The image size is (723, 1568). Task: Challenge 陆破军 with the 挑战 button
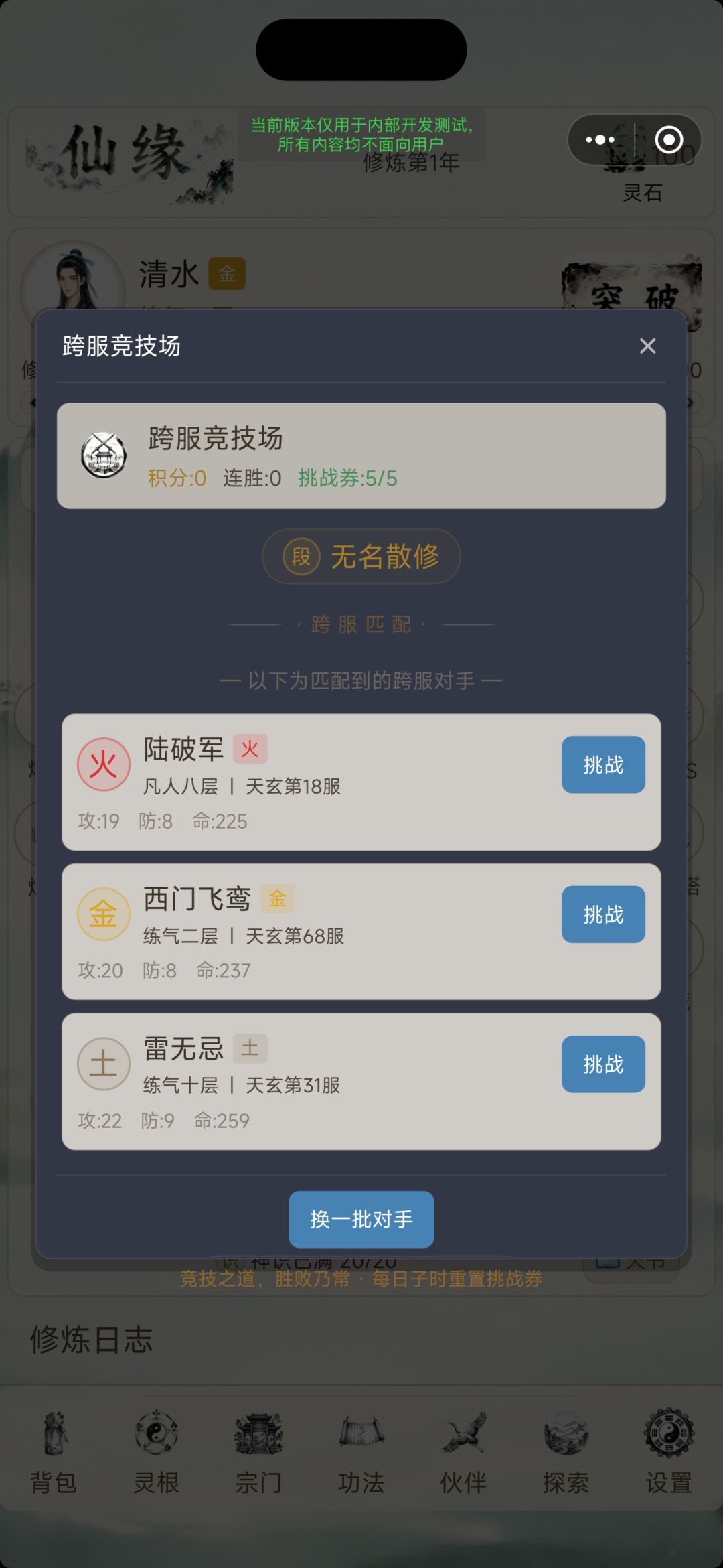tap(602, 764)
